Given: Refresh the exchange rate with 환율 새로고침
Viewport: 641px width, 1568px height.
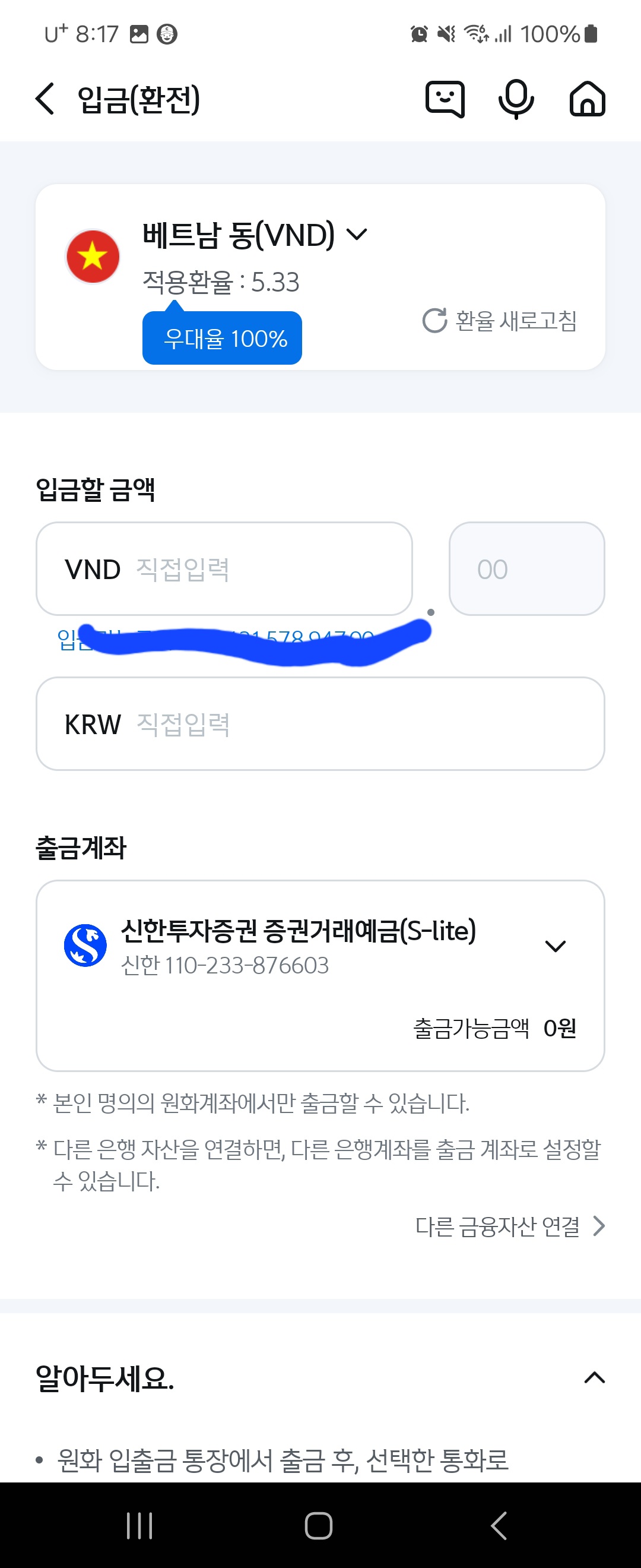Looking at the screenshot, I should tap(500, 321).
